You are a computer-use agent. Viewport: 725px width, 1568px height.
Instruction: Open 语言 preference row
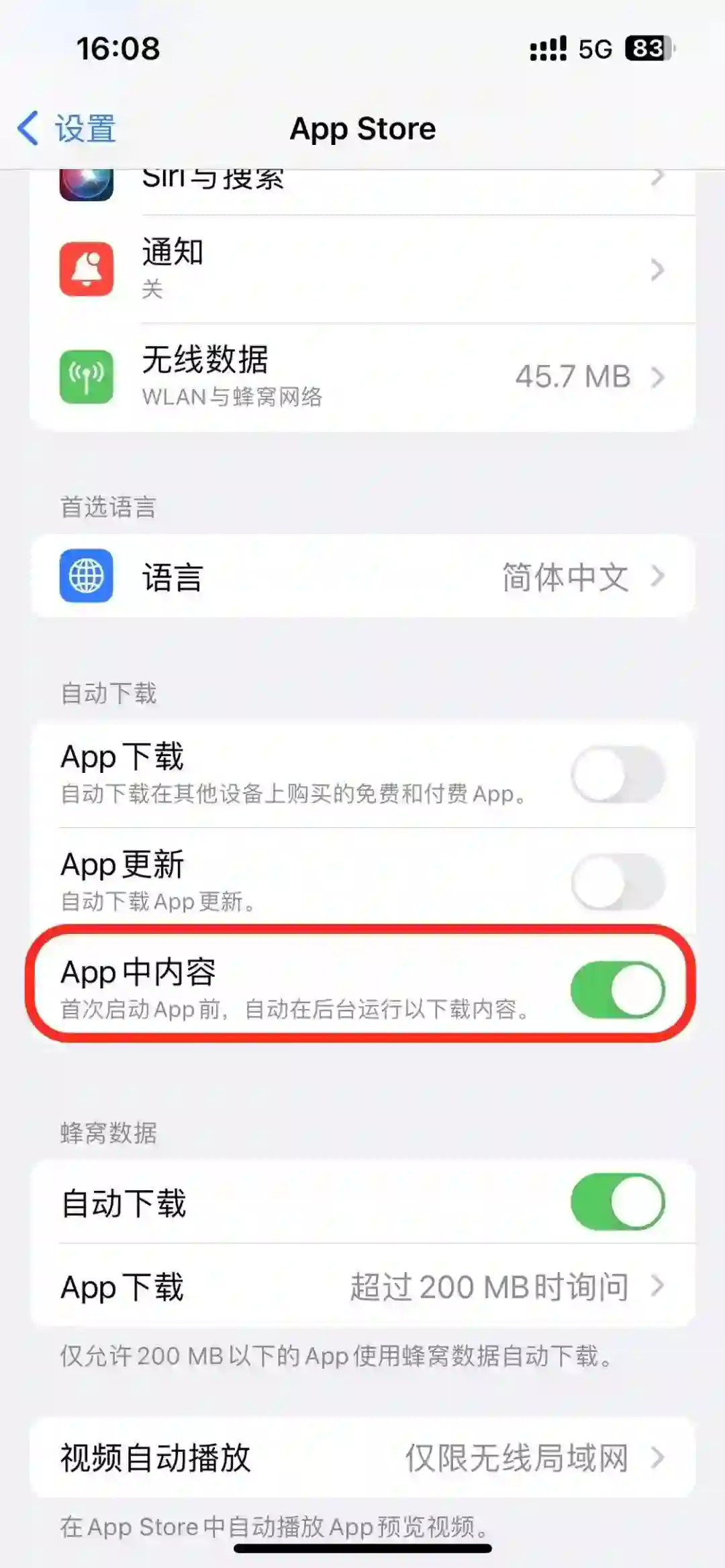tap(362, 576)
